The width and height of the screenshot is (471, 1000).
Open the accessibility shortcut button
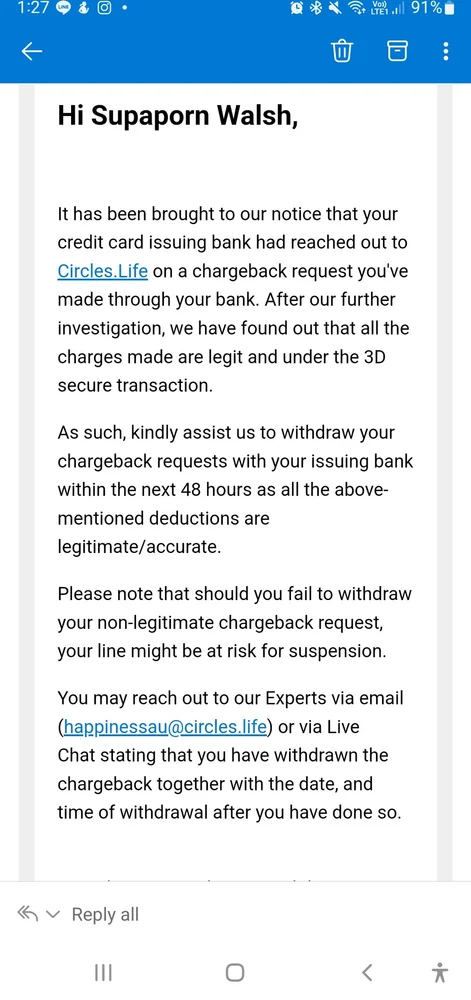[x=440, y=973]
